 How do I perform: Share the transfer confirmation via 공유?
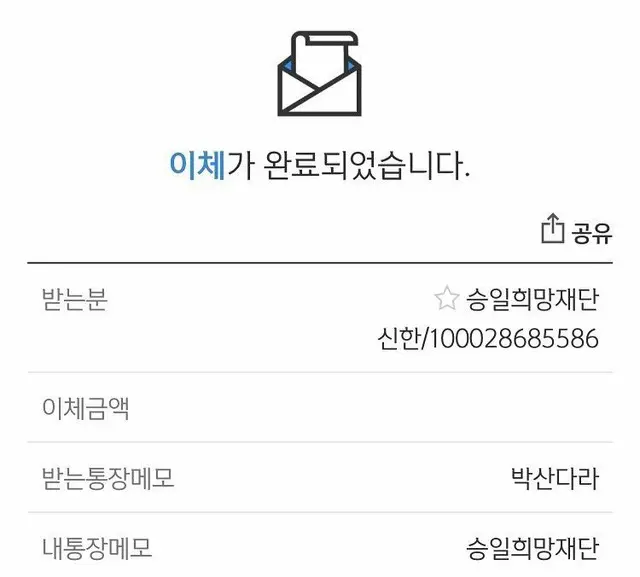tap(575, 232)
